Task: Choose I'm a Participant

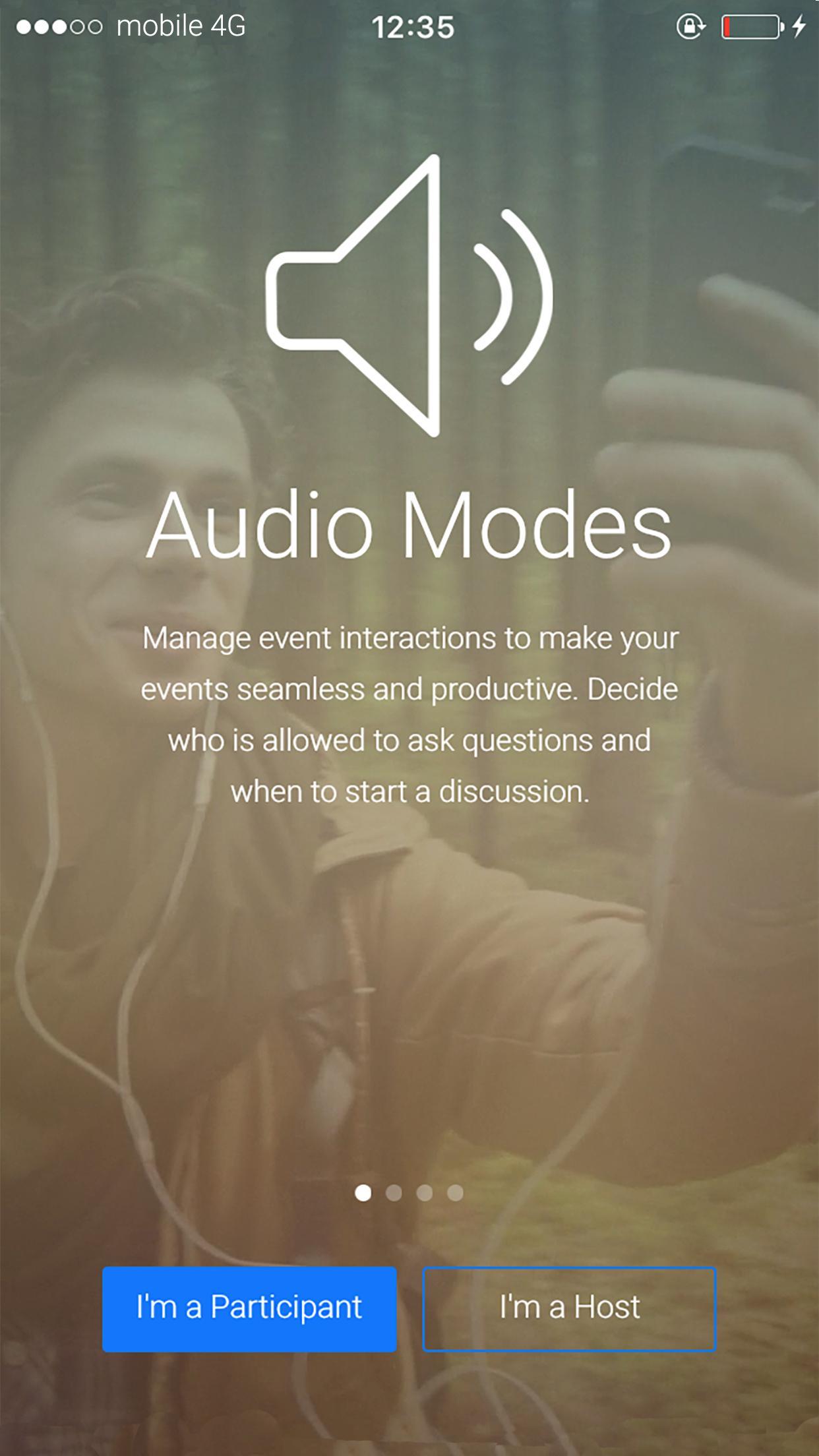Action: (249, 1308)
